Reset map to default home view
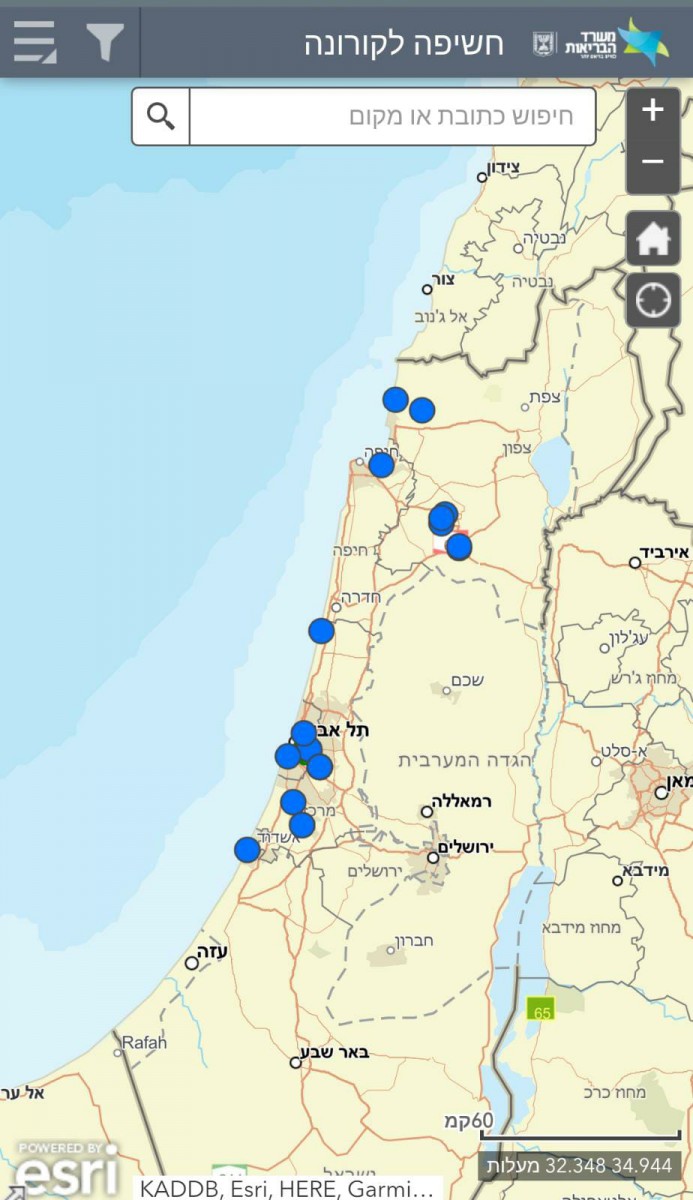 (x=653, y=238)
